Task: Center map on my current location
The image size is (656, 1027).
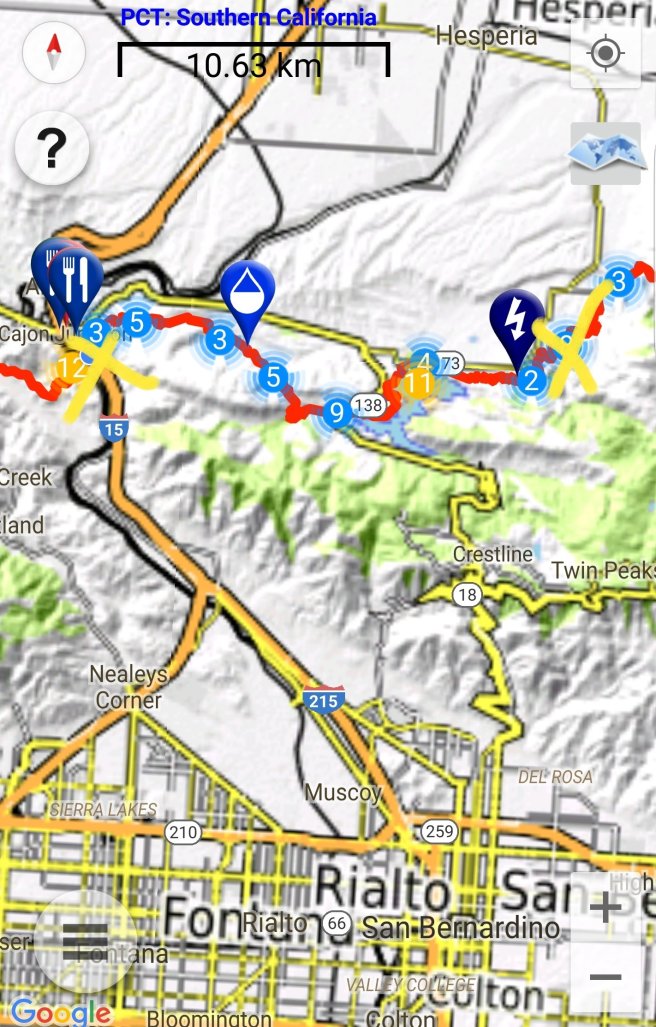Action: pos(605,53)
